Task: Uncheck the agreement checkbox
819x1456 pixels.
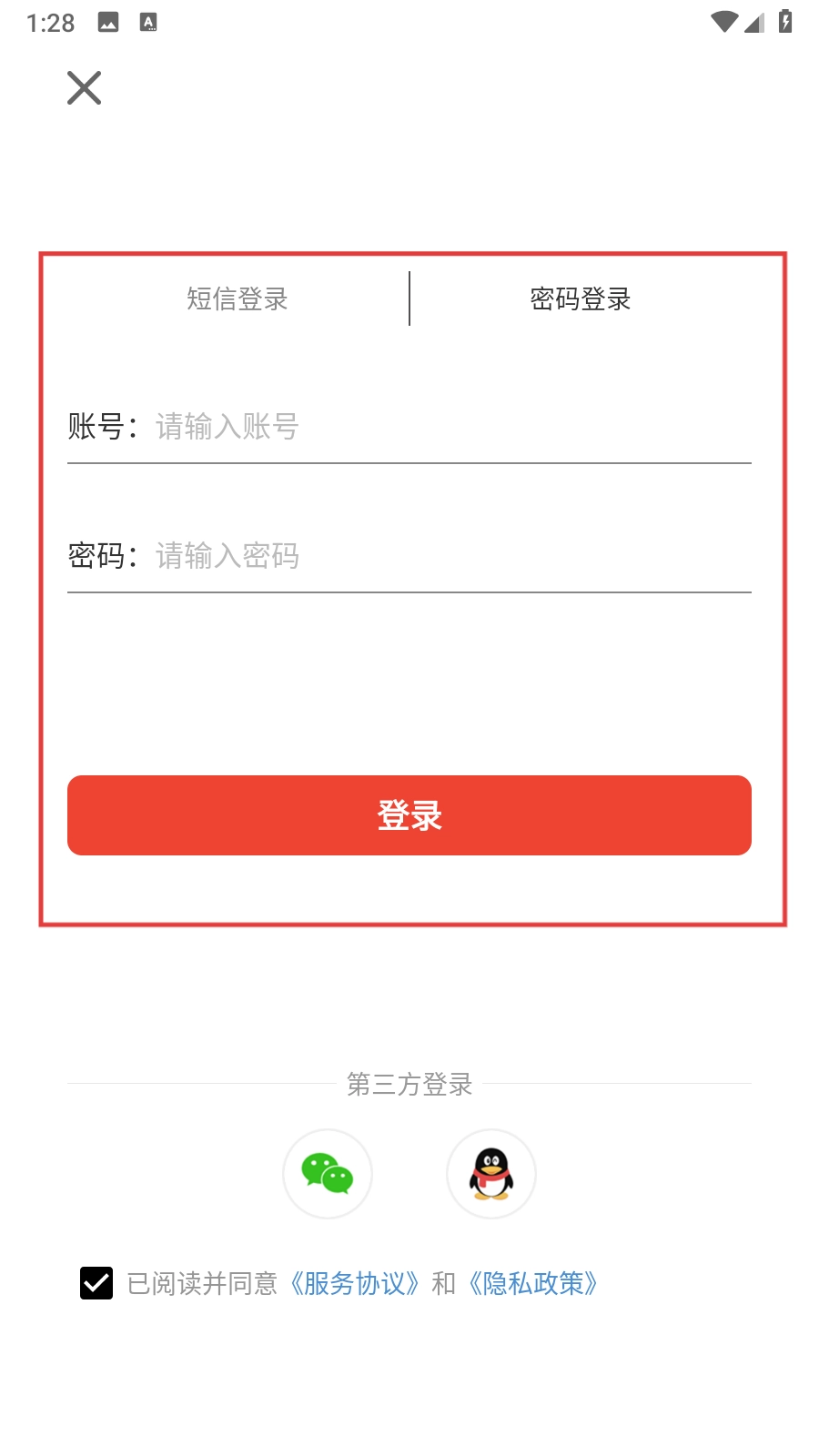Action: (96, 1283)
